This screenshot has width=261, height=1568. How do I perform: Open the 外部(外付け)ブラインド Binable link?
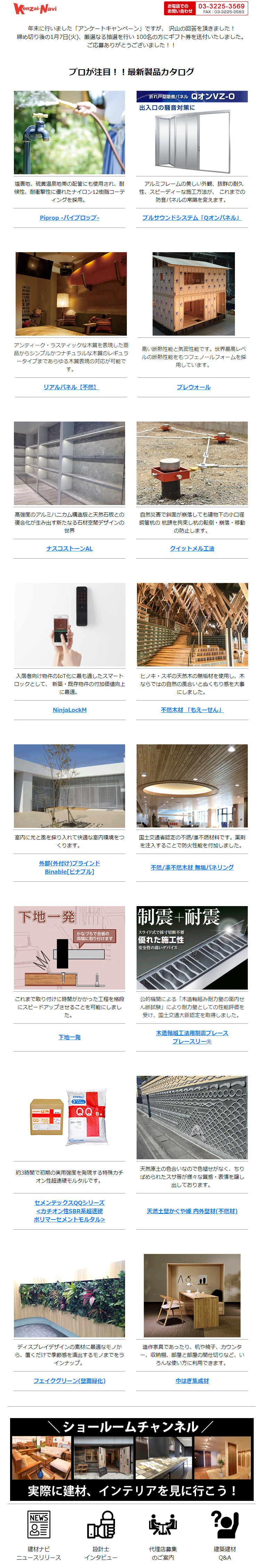pos(70,867)
